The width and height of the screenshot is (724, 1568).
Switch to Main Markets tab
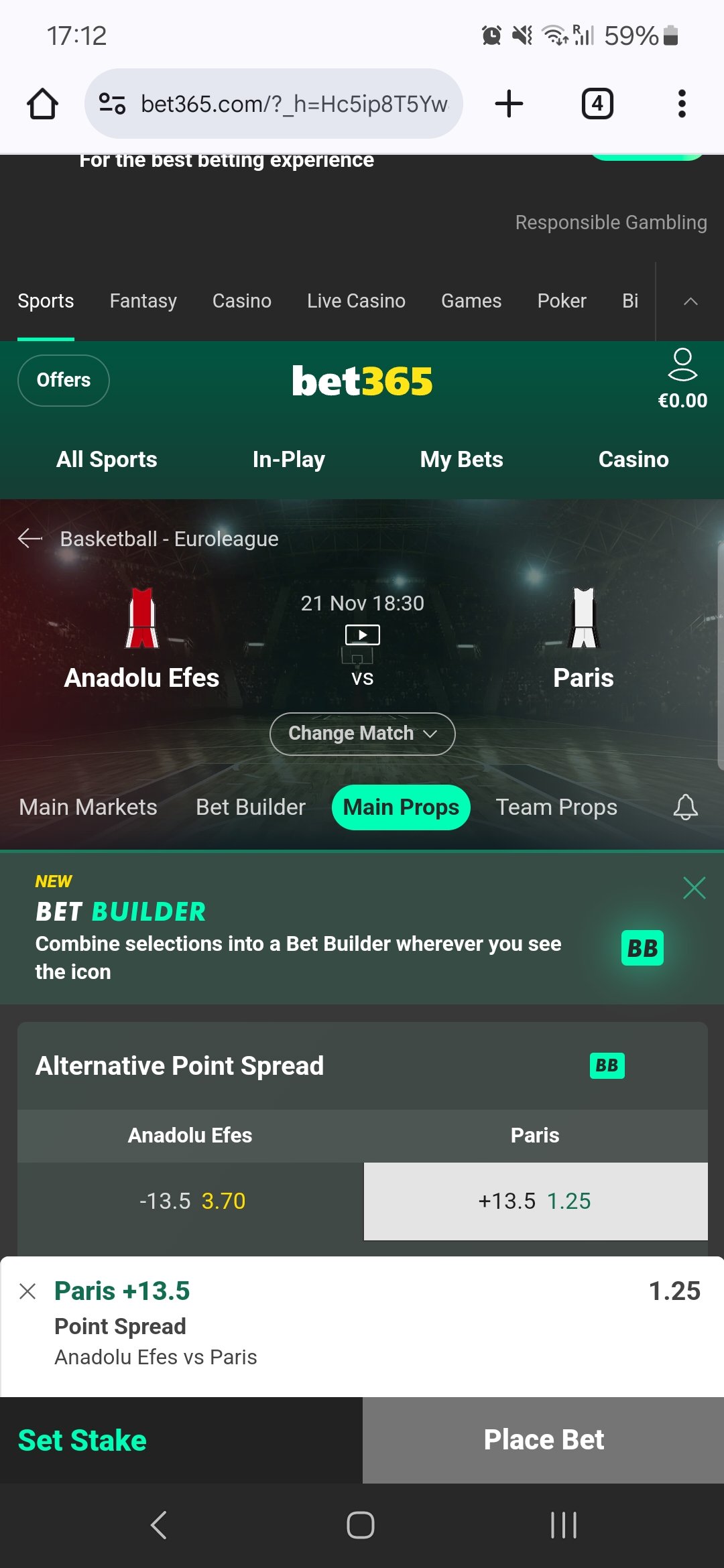[88, 807]
